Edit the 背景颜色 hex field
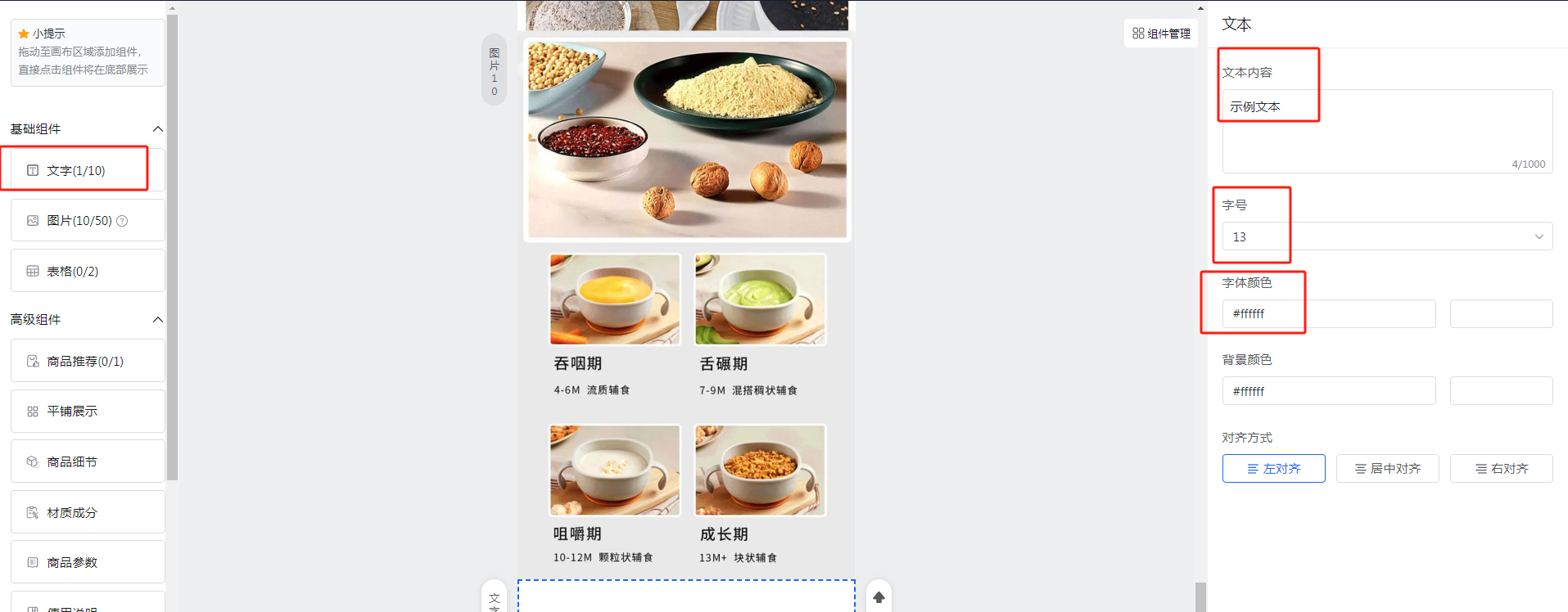1568x612 pixels. pos(1328,391)
